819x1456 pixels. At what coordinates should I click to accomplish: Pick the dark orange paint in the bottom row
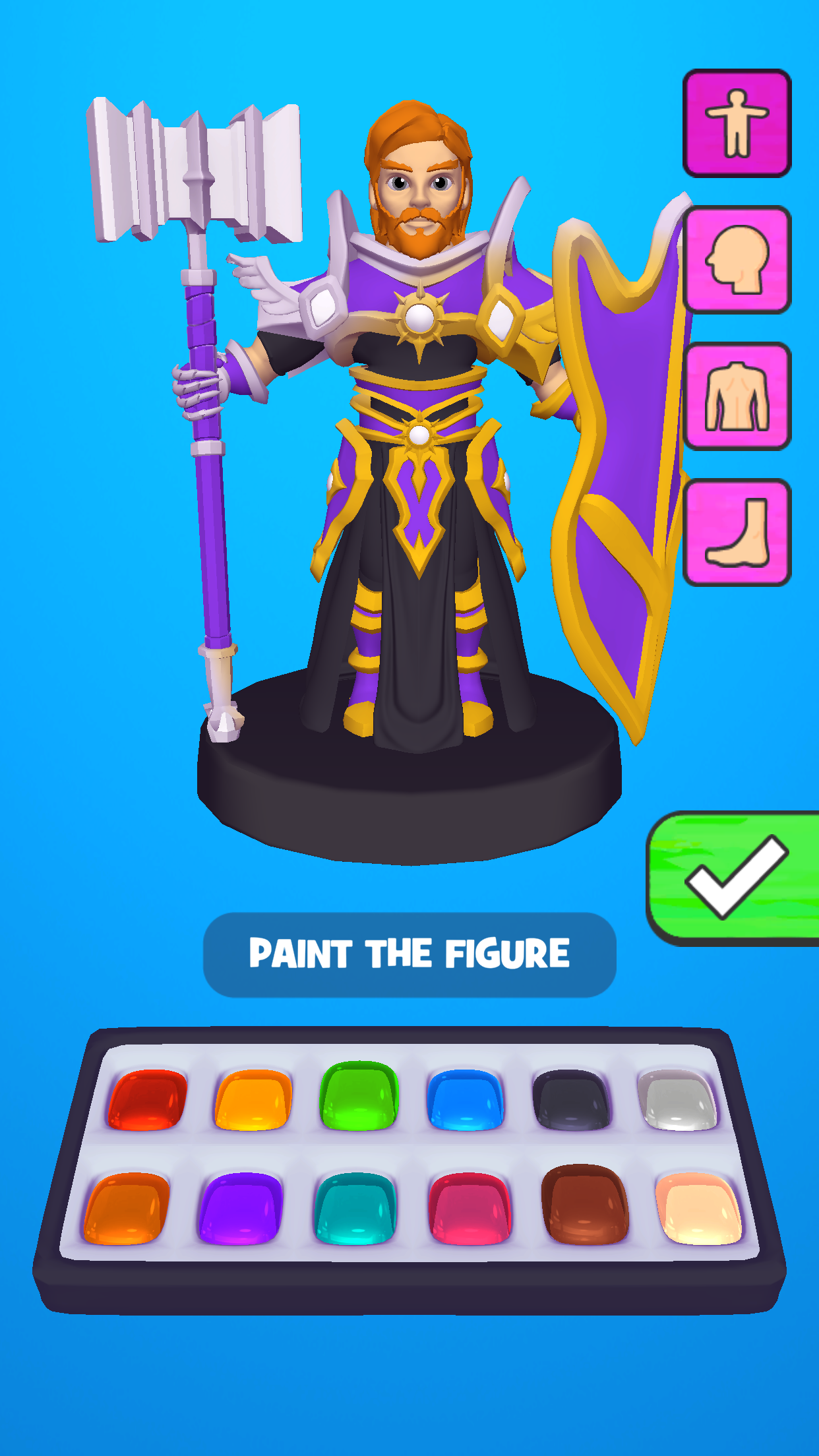tap(127, 1208)
